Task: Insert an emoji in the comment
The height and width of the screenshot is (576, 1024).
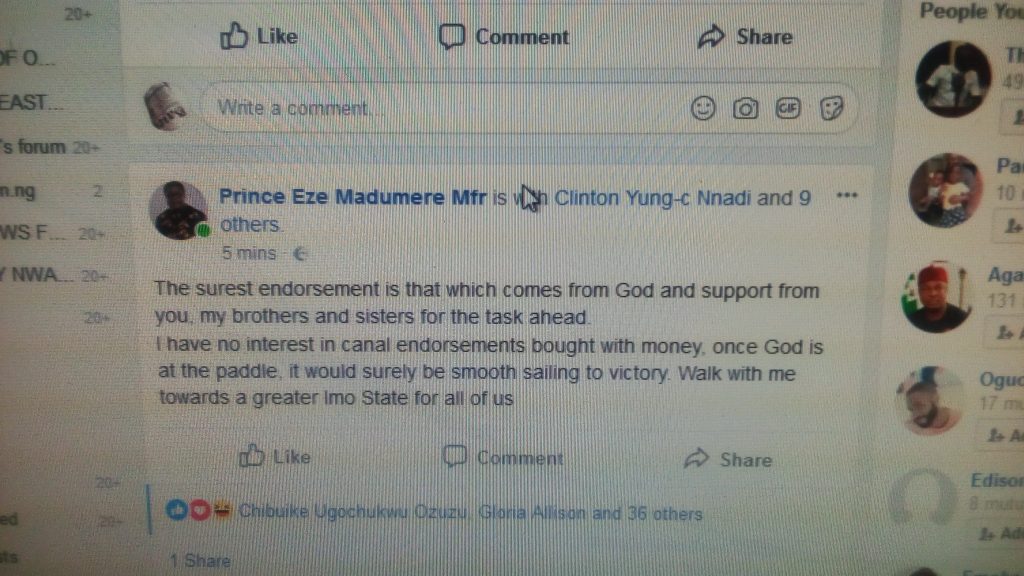Action: click(704, 109)
